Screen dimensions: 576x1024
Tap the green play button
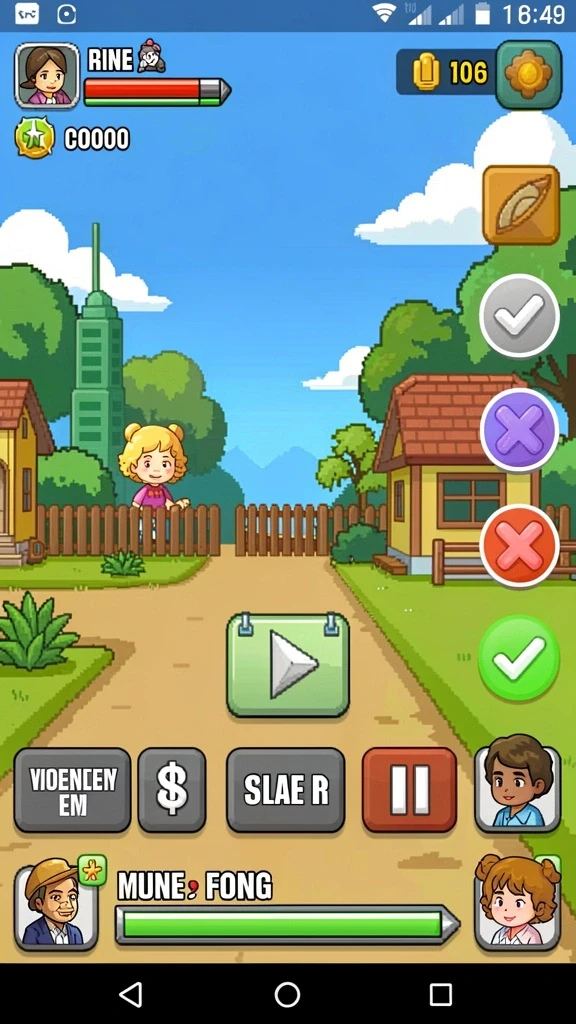coord(287,665)
